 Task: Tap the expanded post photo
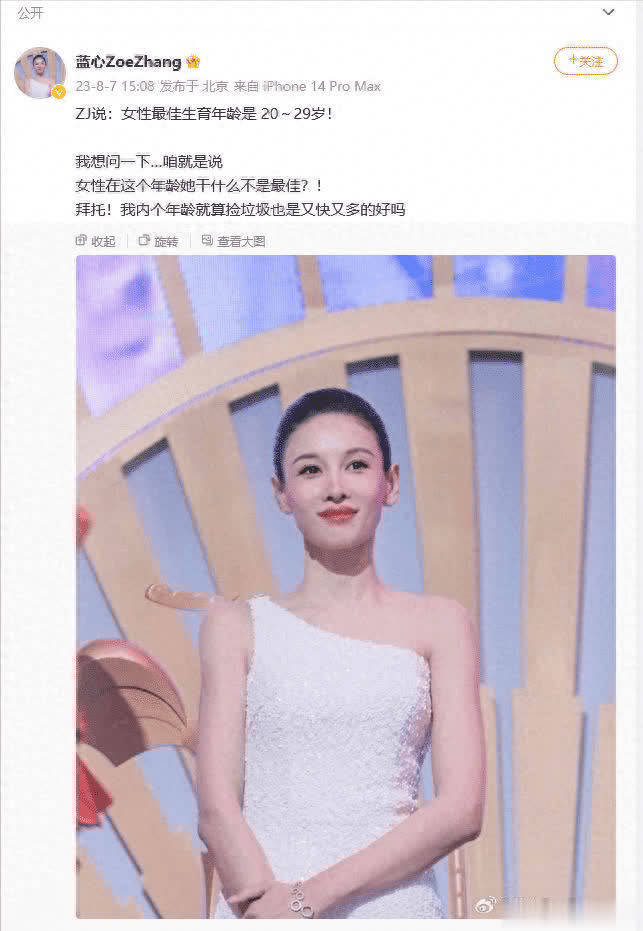point(345,585)
